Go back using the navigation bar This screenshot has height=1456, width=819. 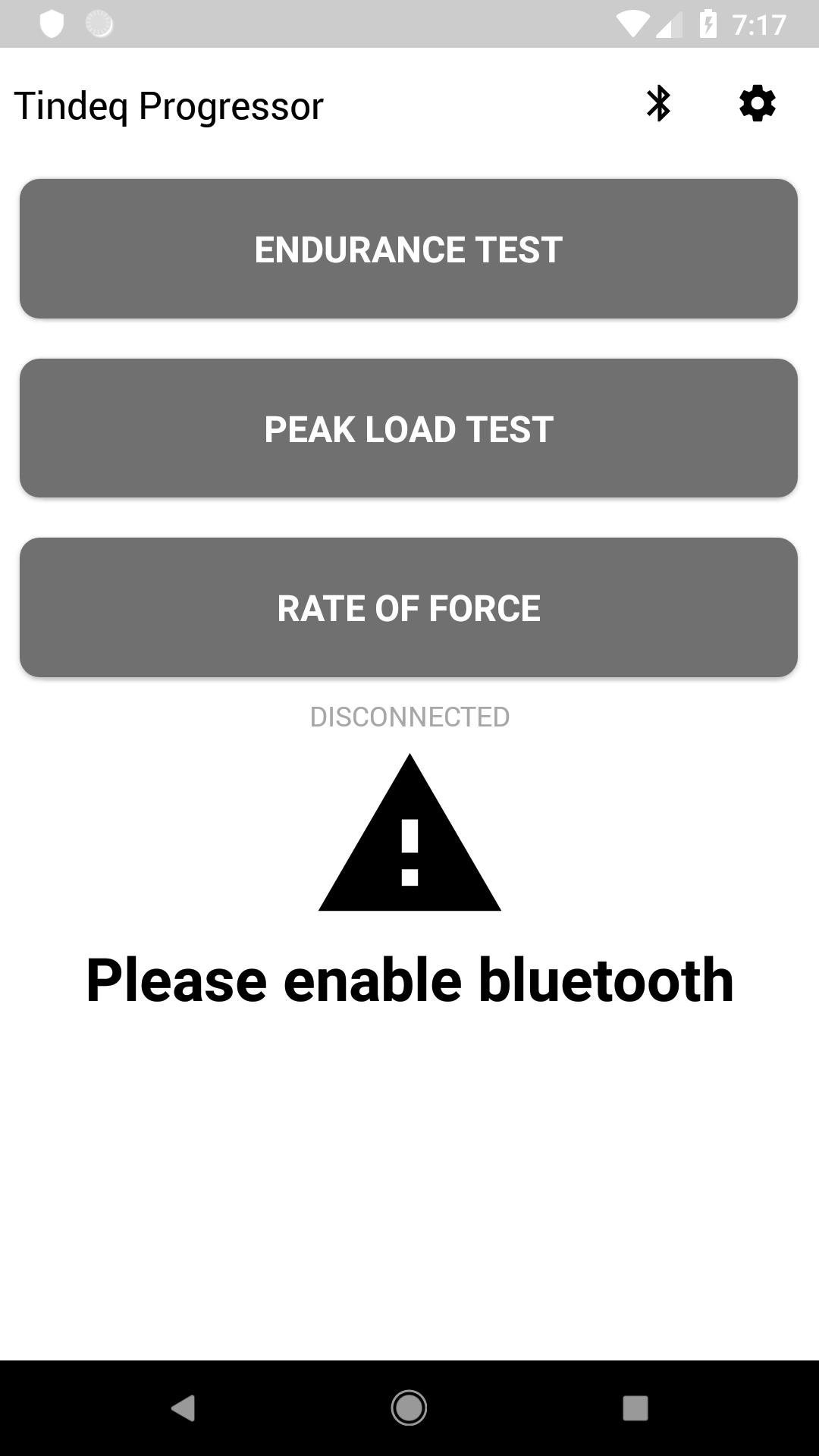[x=183, y=1408]
